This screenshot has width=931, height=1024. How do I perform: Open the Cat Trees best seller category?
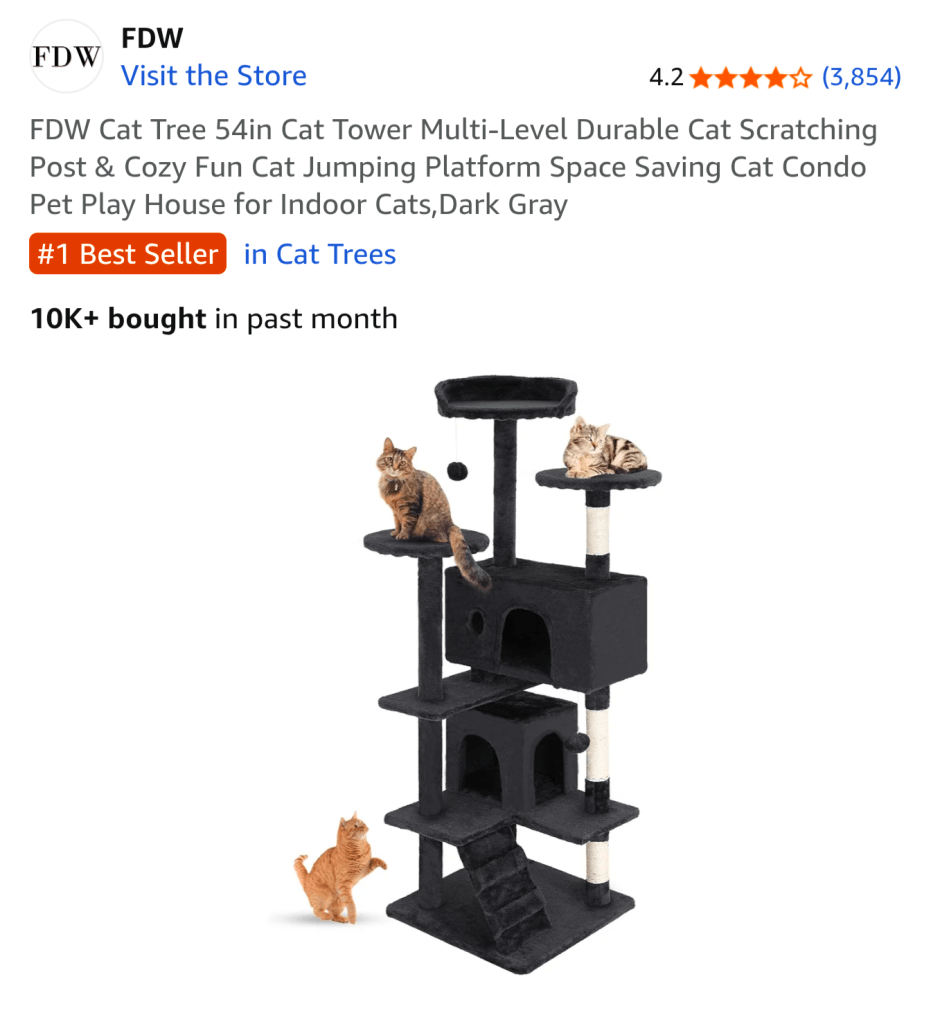(320, 255)
